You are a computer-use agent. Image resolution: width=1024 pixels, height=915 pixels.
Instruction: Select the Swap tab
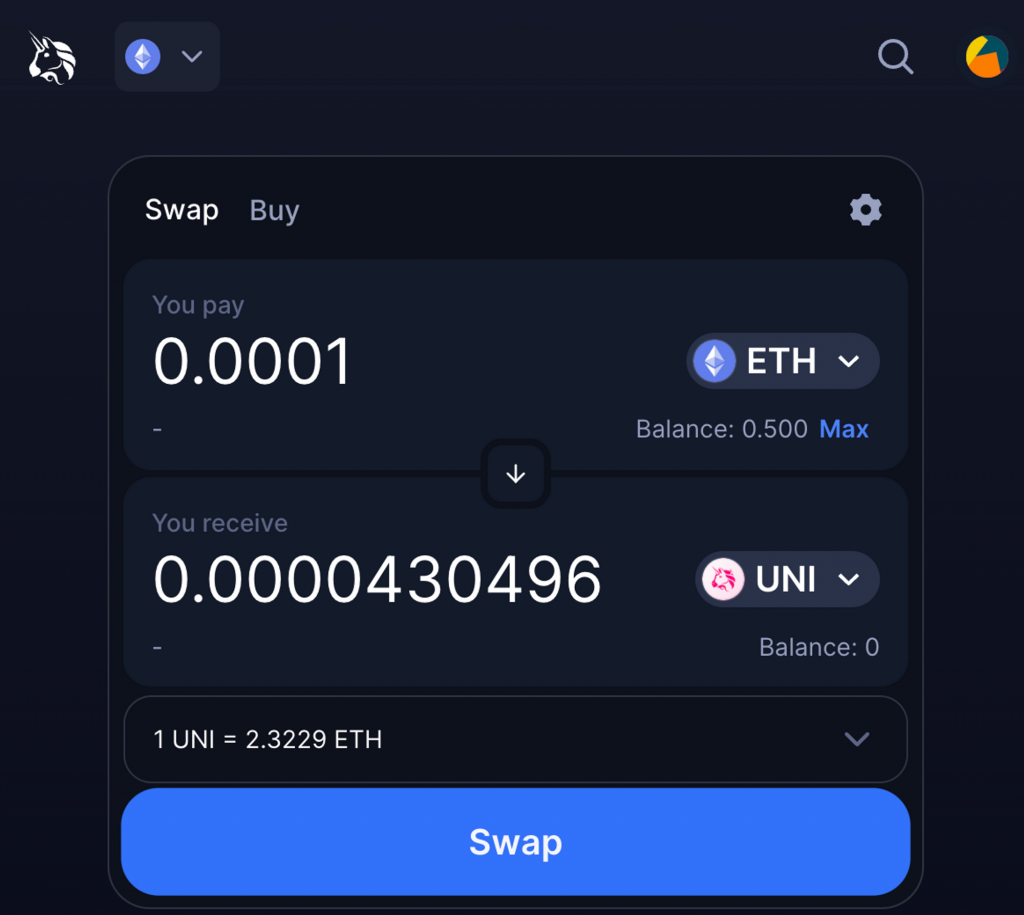(x=181, y=210)
